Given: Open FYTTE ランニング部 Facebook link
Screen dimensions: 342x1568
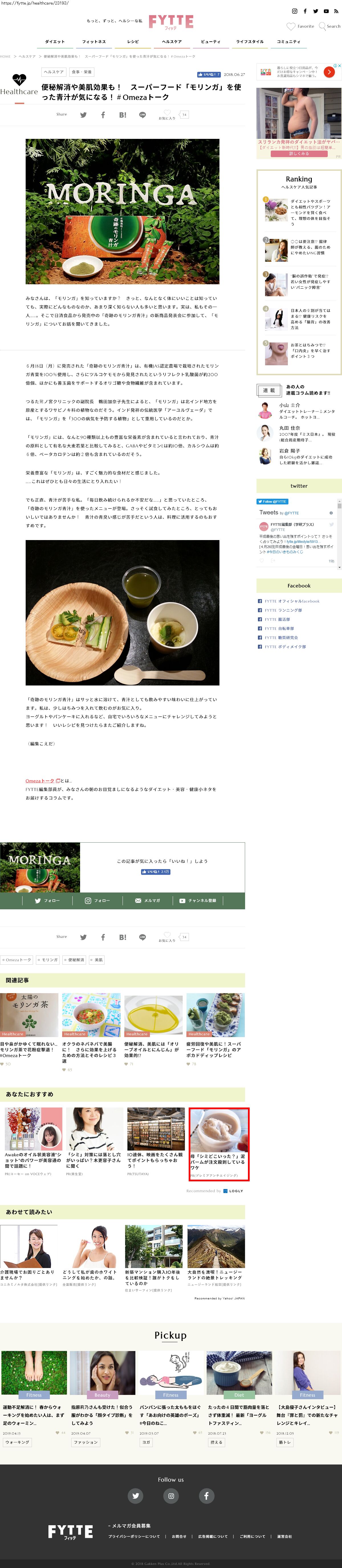Looking at the screenshot, I should [283, 610].
